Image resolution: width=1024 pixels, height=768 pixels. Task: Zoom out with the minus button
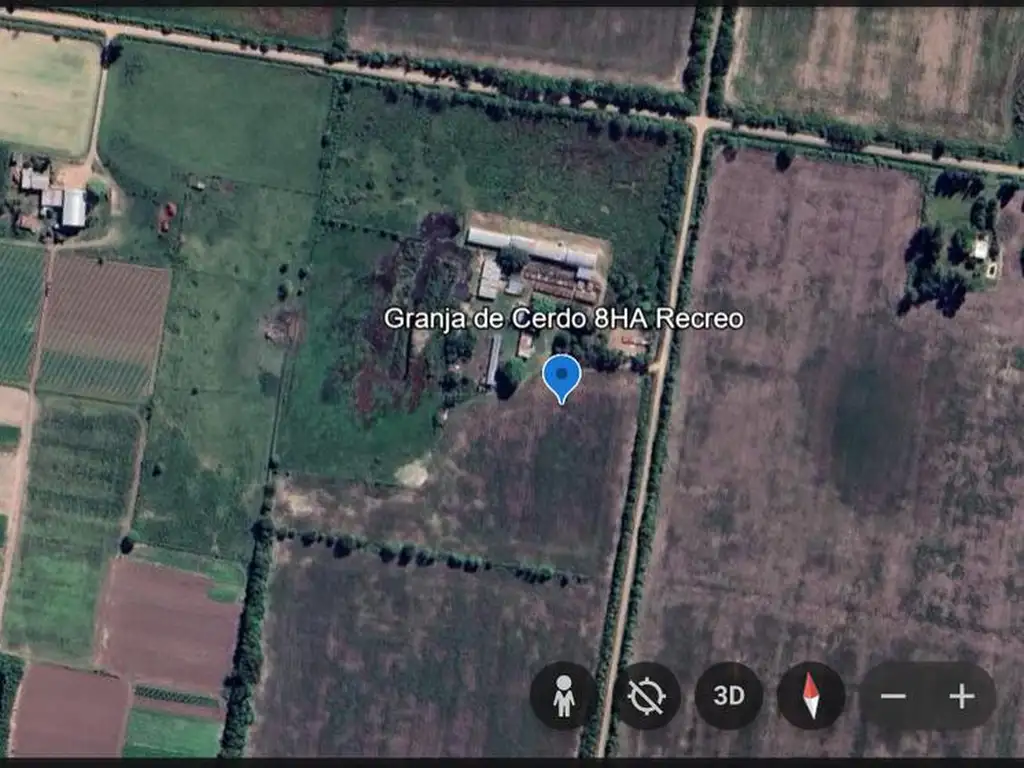[x=893, y=696]
